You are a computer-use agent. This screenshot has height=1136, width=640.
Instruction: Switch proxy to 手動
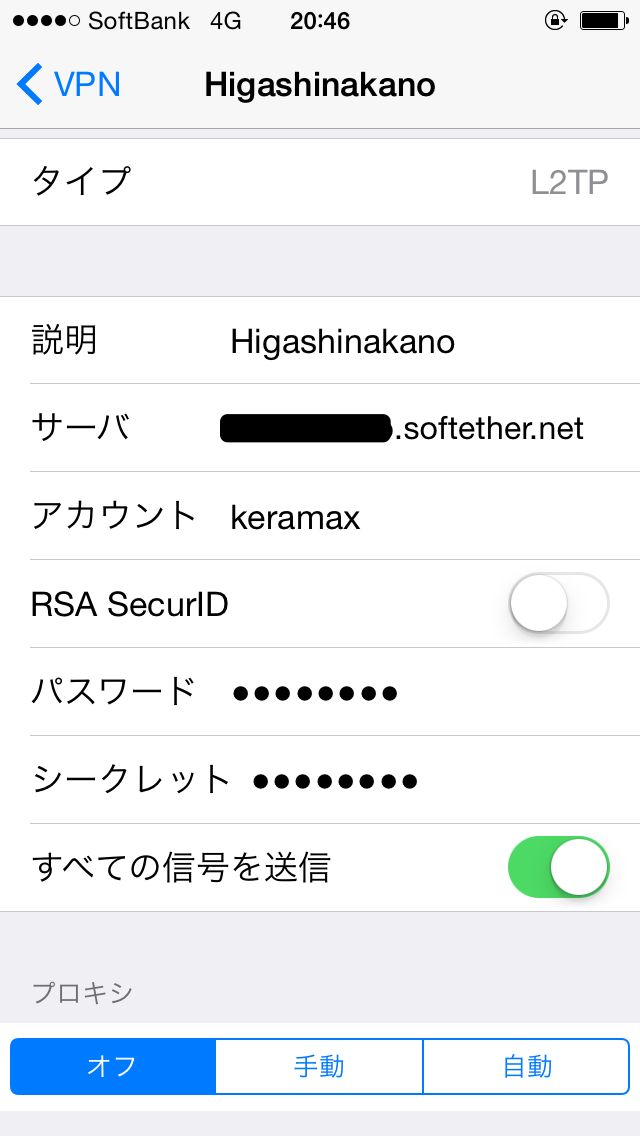tap(319, 1066)
